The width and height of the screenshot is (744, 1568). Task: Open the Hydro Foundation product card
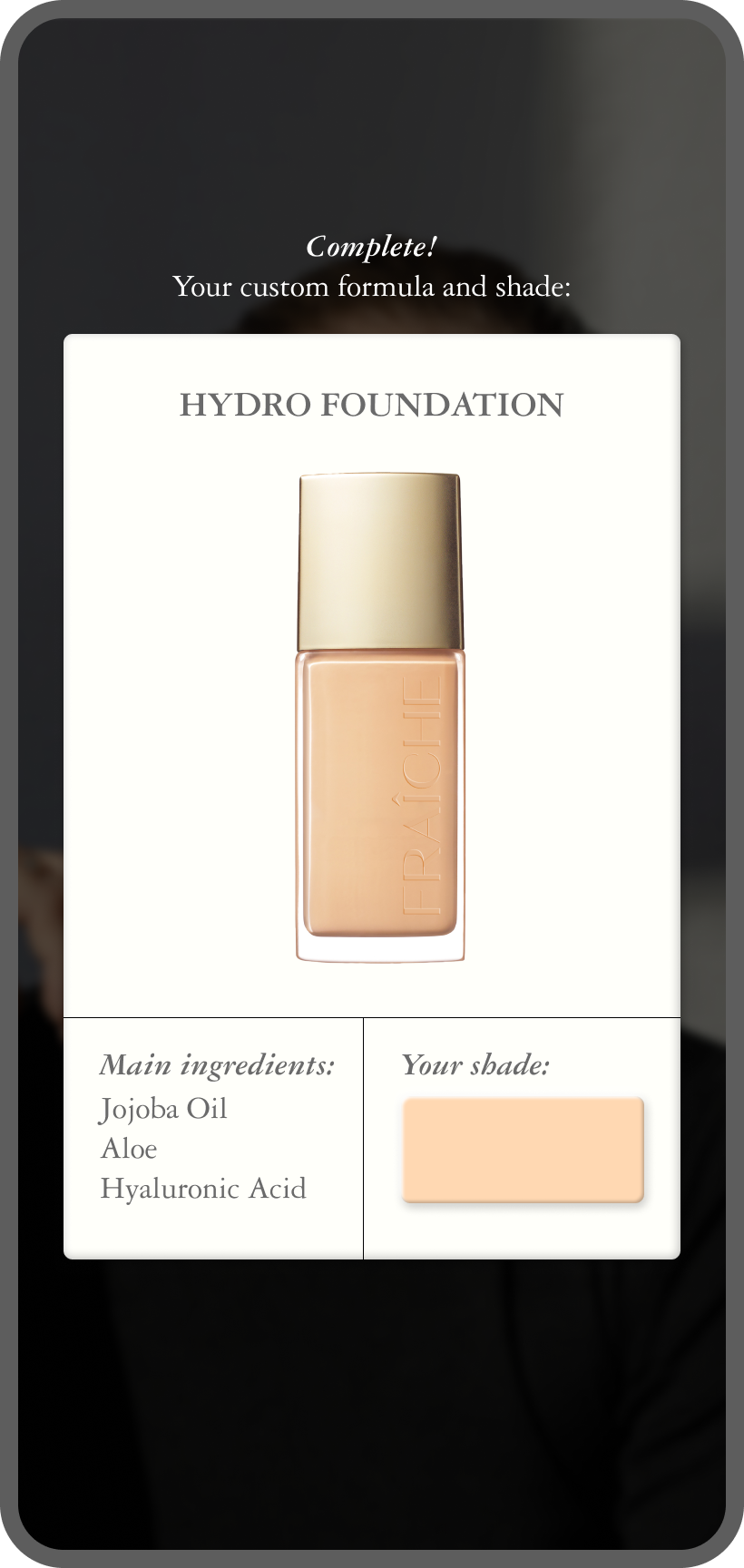tap(372, 797)
